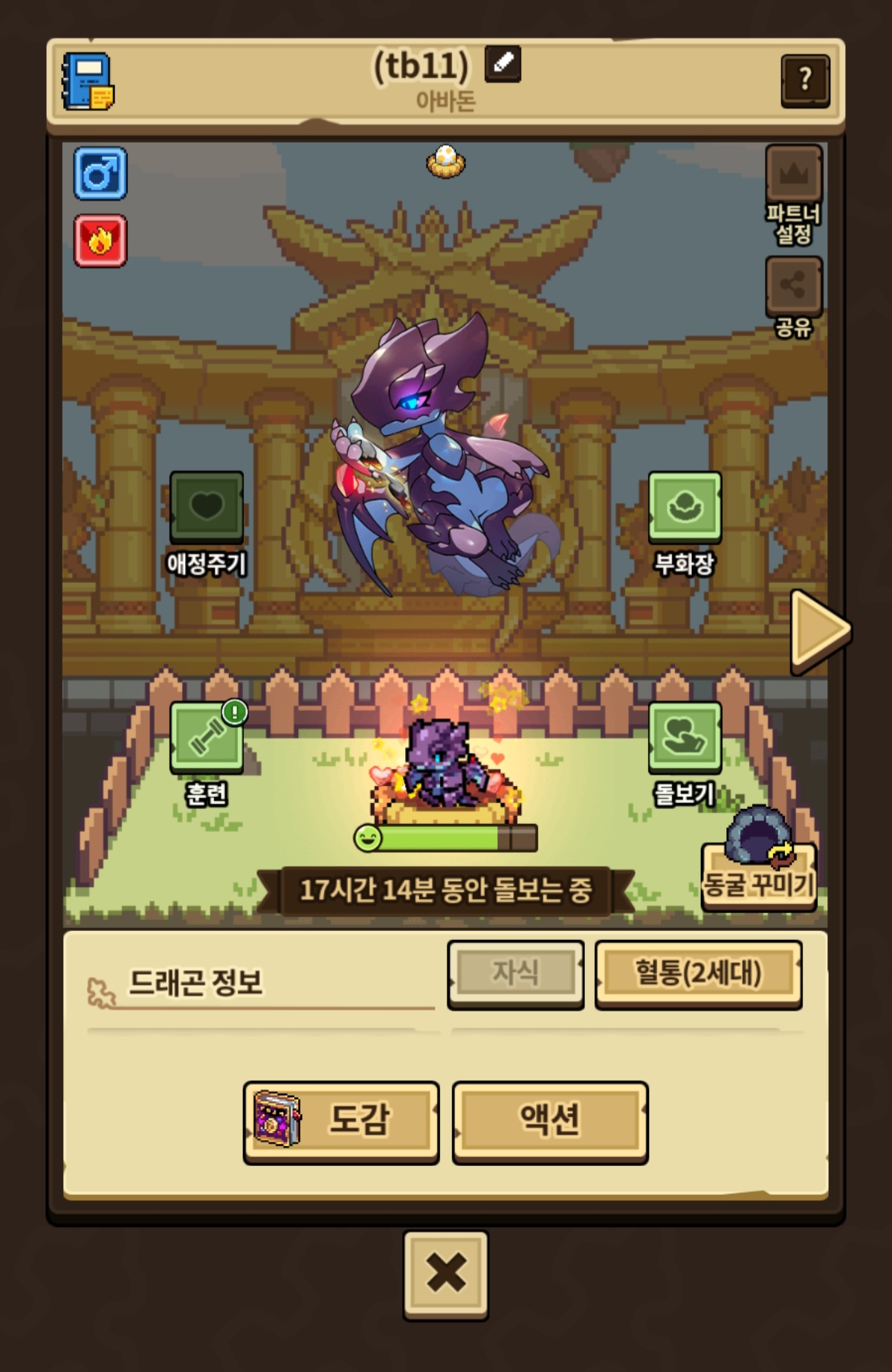The height and width of the screenshot is (1372, 892).
Task: Go to the next dragon arrow
Action: (x=818, y=632)
